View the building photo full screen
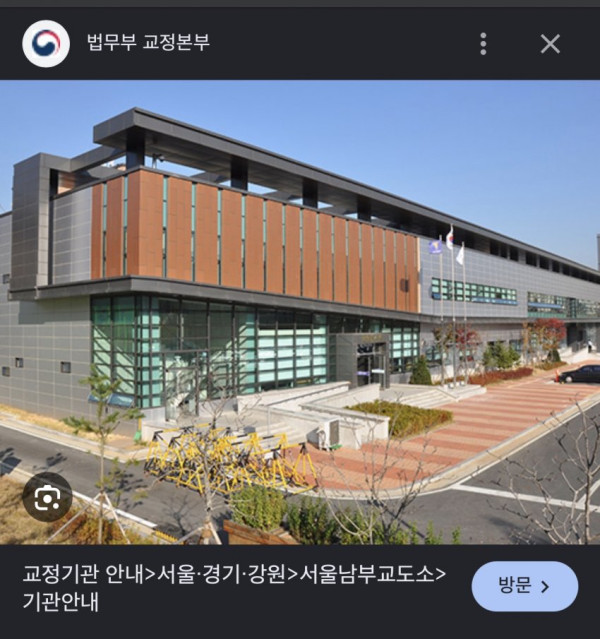 pyautogui.click(x=300, y=312)
